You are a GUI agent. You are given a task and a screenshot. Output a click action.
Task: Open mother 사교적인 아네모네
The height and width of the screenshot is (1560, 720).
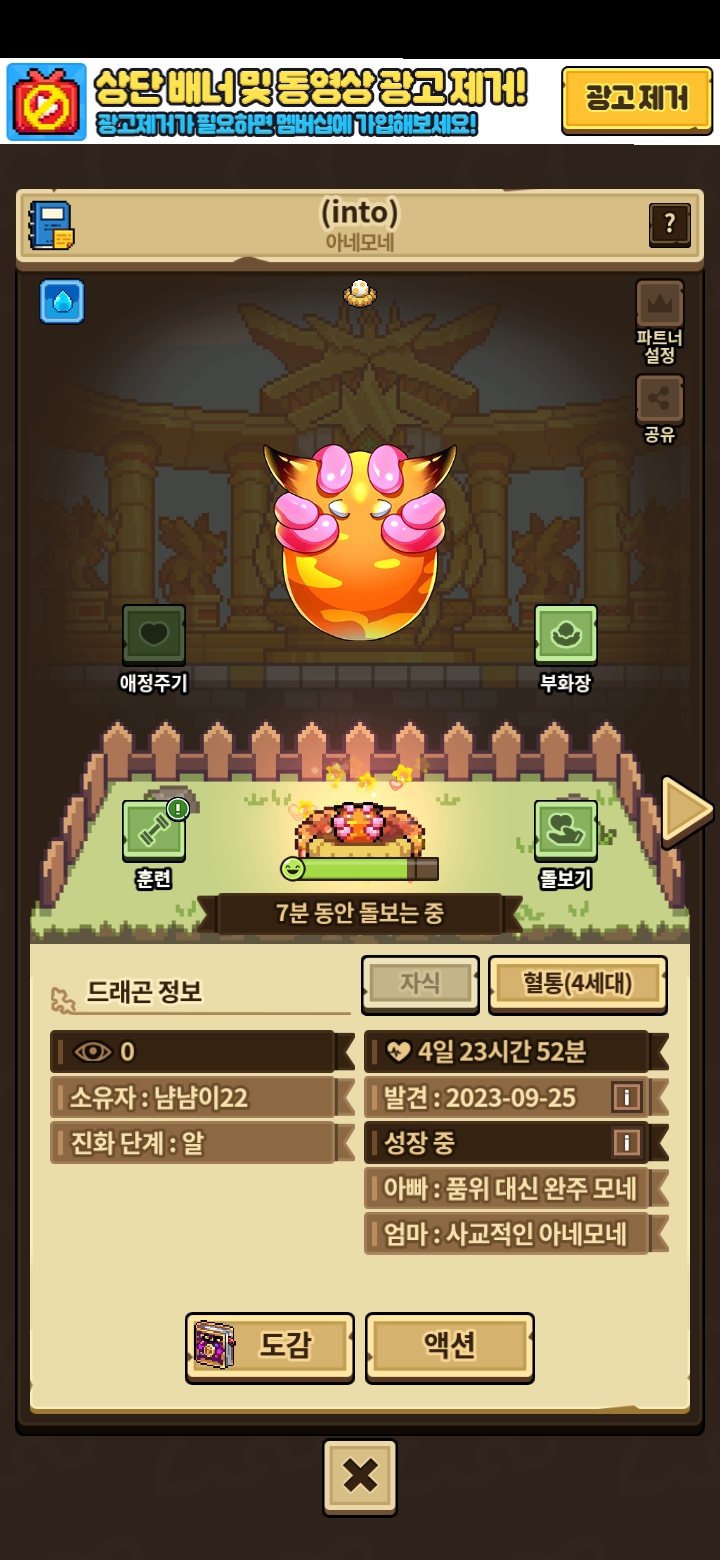pyautogui.click(x=515, y=1233)
